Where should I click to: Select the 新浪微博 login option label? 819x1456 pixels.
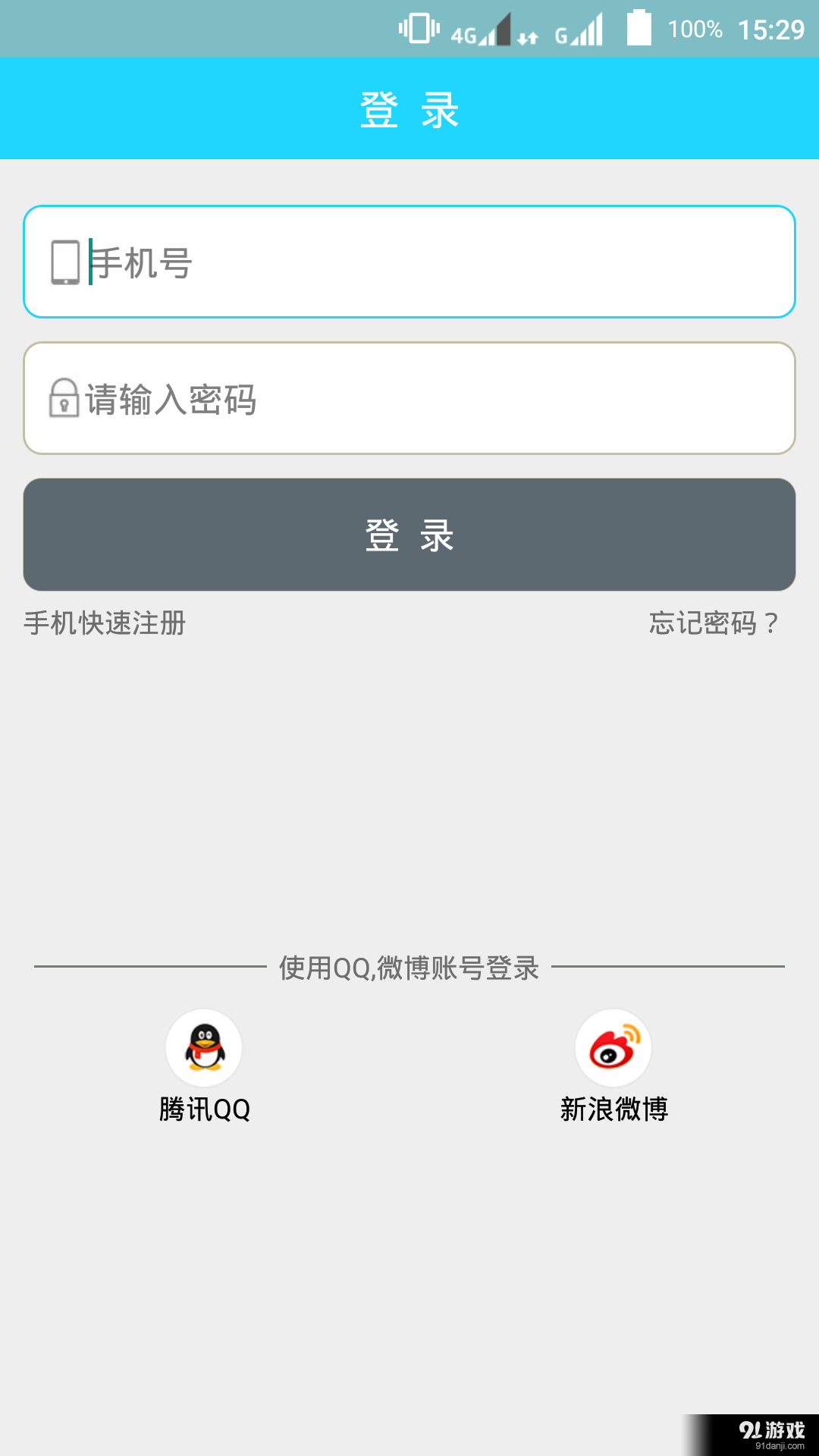pyautogui.click(x=615, y=1109)
